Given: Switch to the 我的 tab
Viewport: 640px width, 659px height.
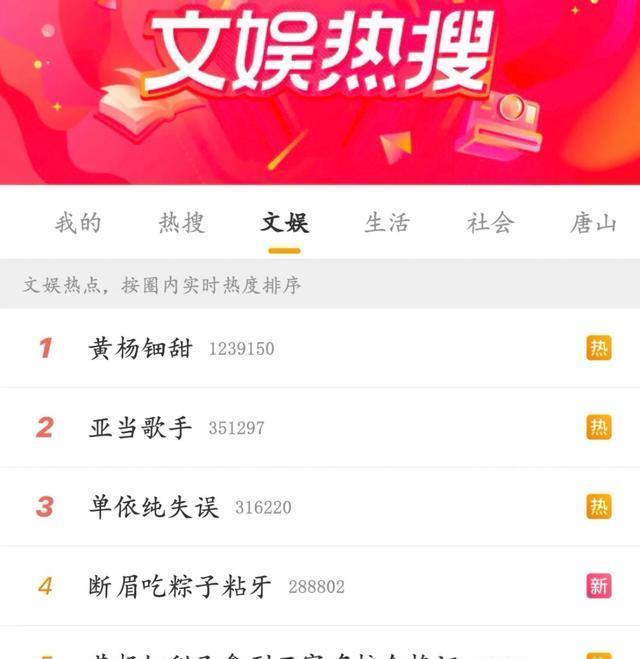Looking at the screenshot, I should [x=78, y=223].
